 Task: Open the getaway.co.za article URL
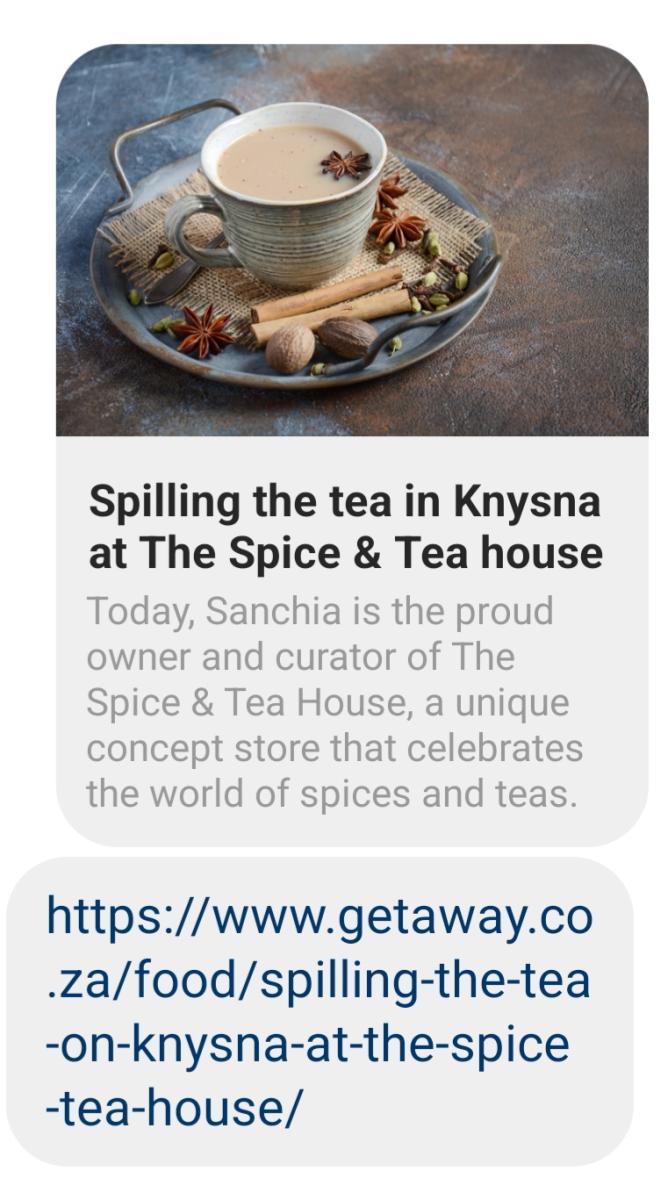318,1012
